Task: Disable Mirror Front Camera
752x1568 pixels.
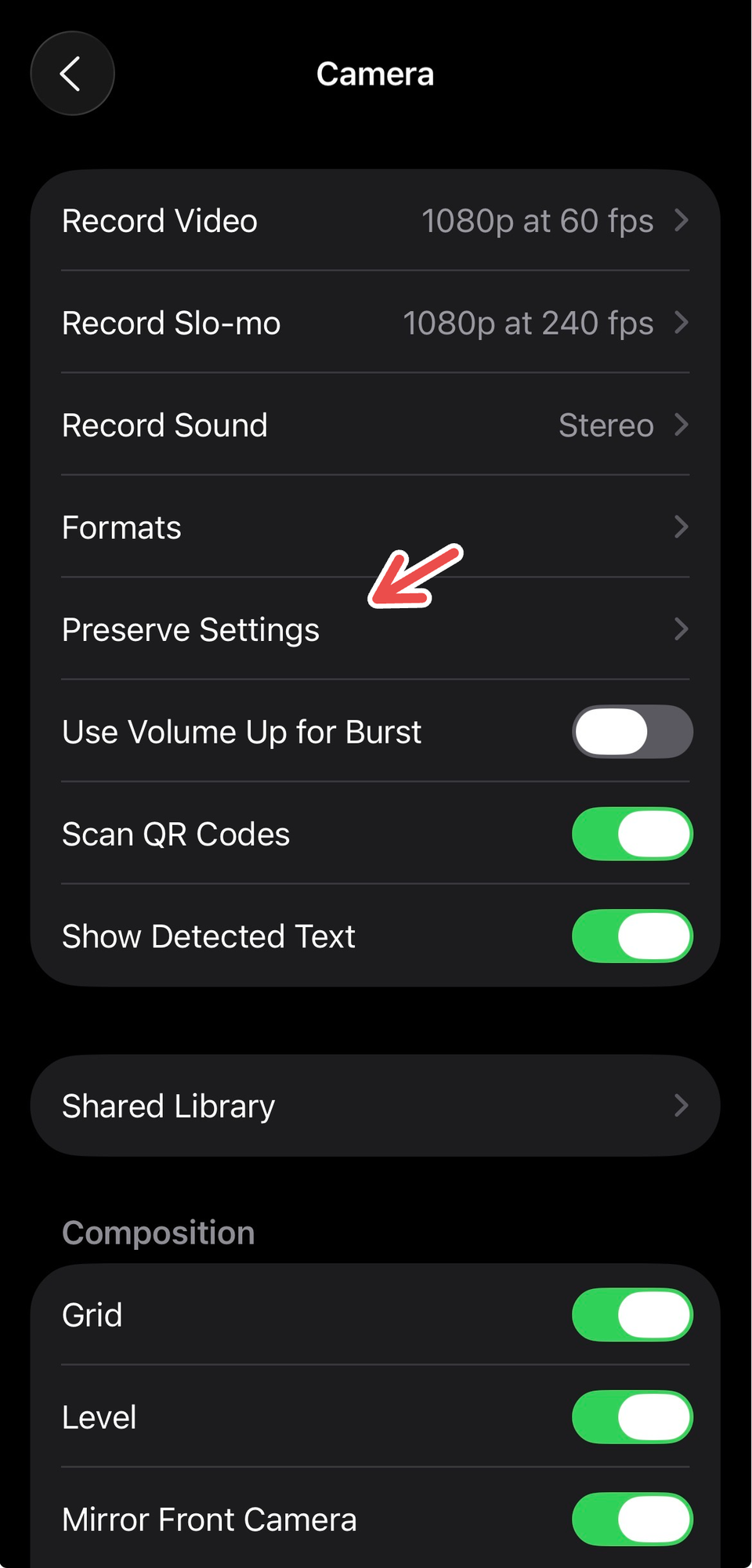Action: click(x=632, y=1519)
